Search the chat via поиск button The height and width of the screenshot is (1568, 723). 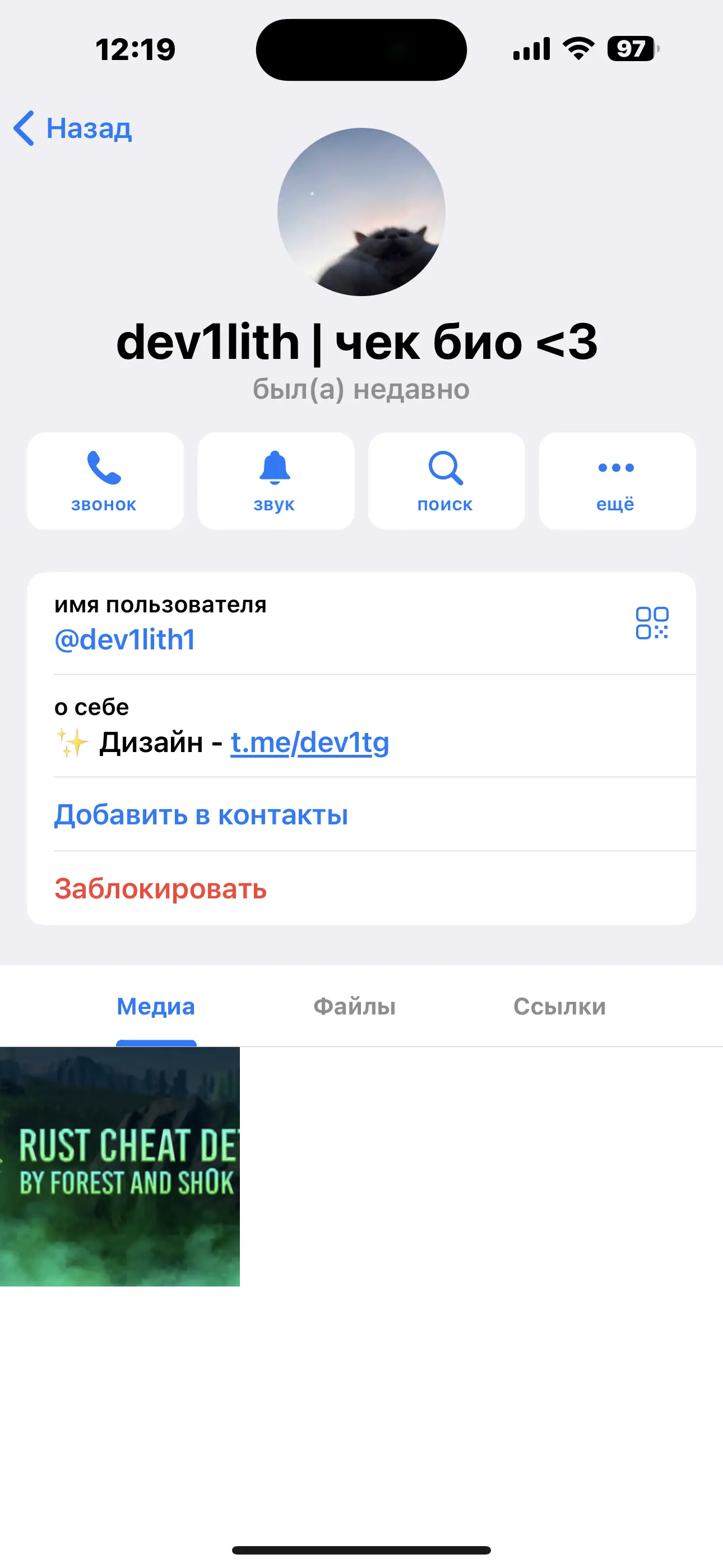(446, 481)
